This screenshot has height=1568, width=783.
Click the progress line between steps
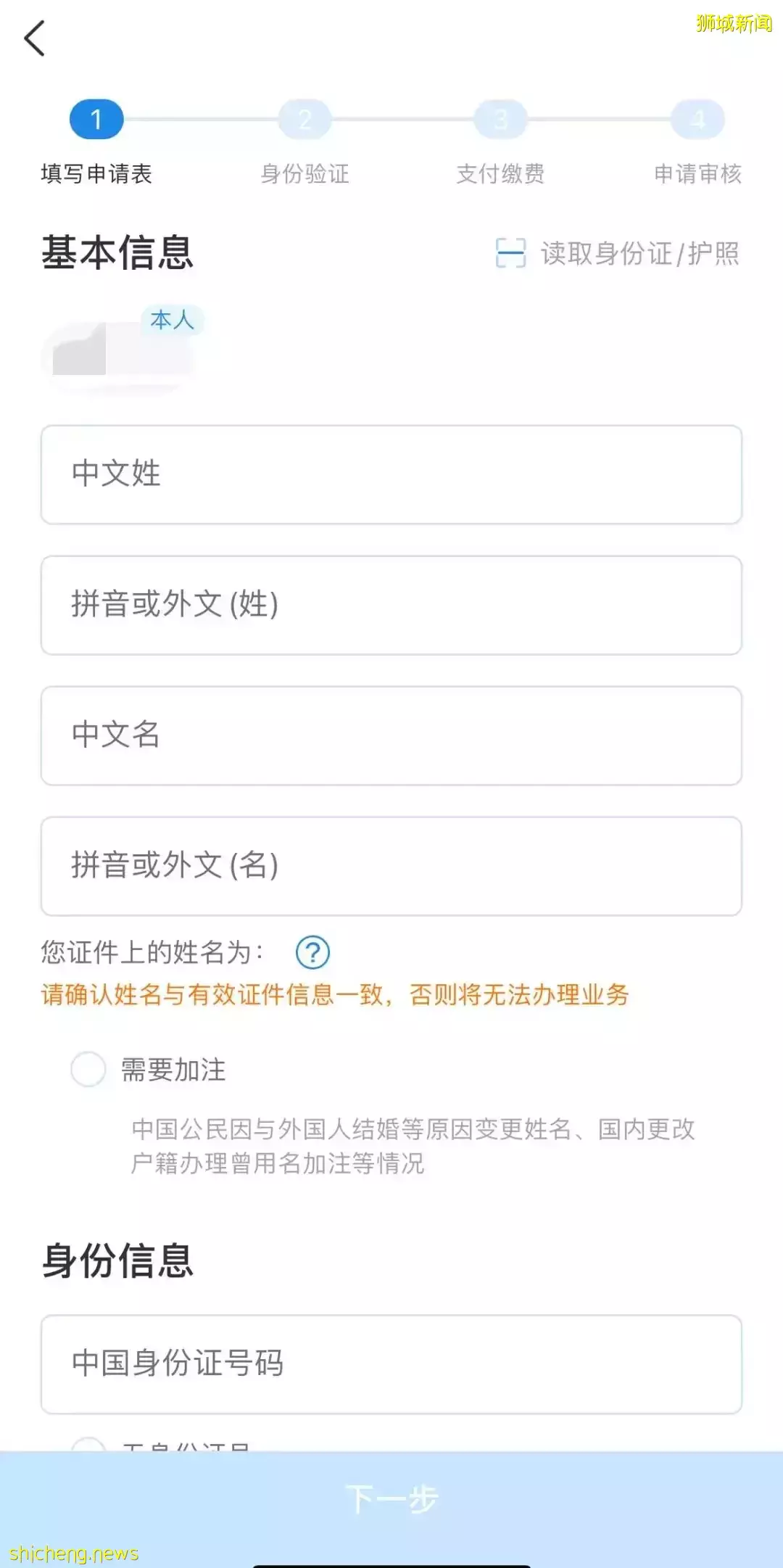(200, 118)
